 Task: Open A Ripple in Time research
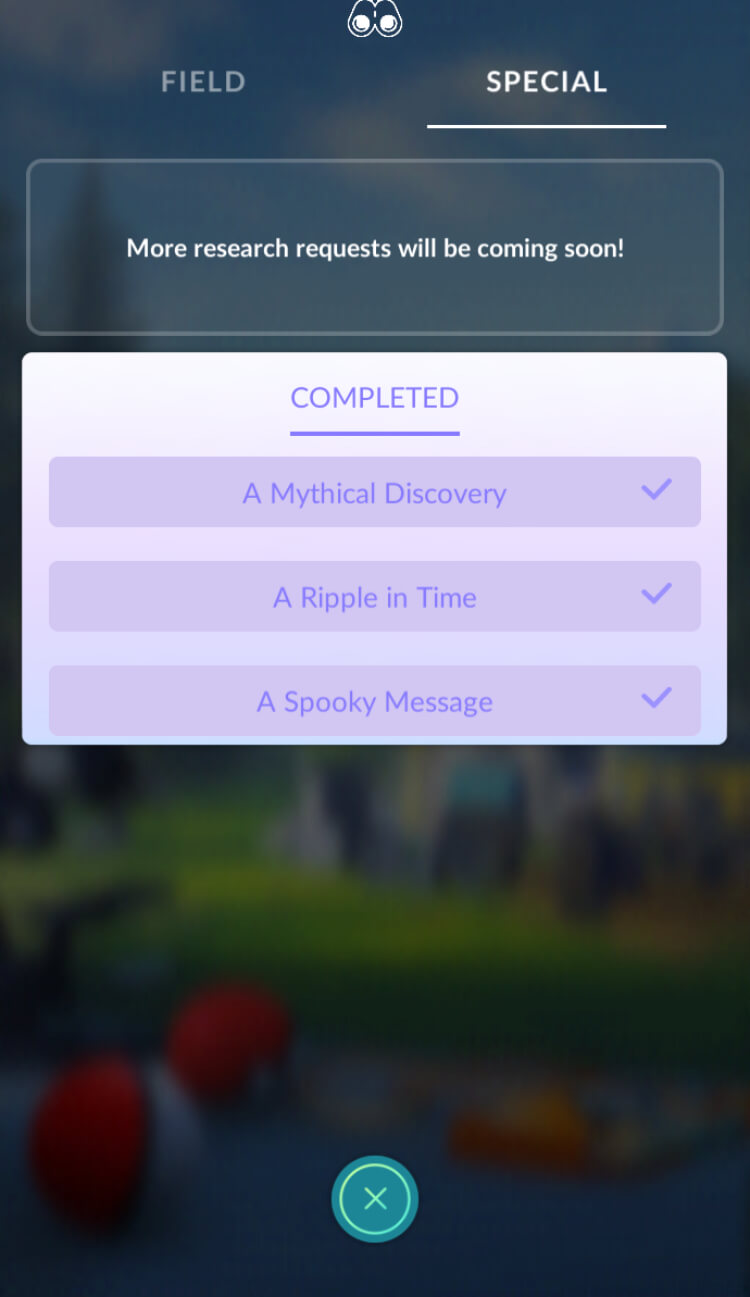(x=374, y=596)
